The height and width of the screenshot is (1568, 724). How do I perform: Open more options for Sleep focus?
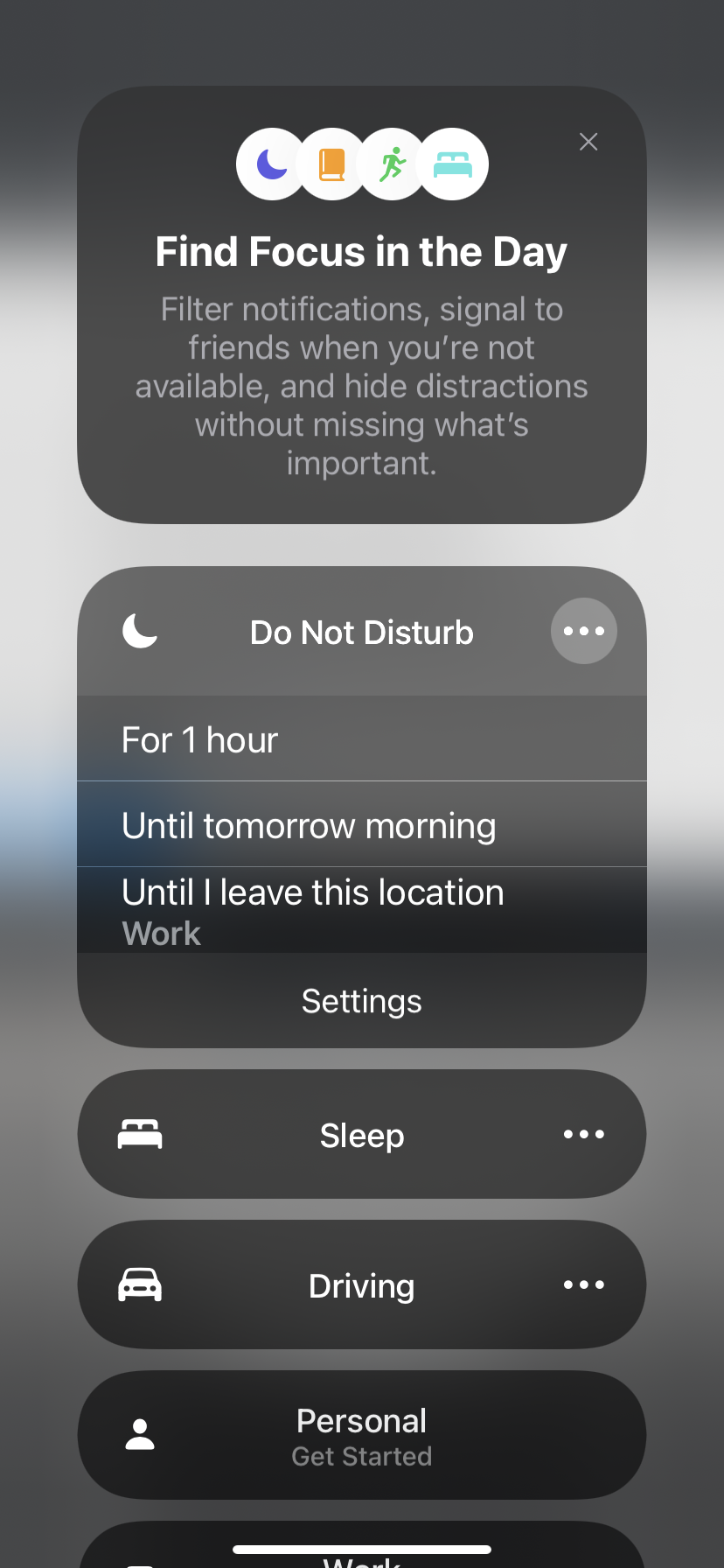tap(583, 1135)
